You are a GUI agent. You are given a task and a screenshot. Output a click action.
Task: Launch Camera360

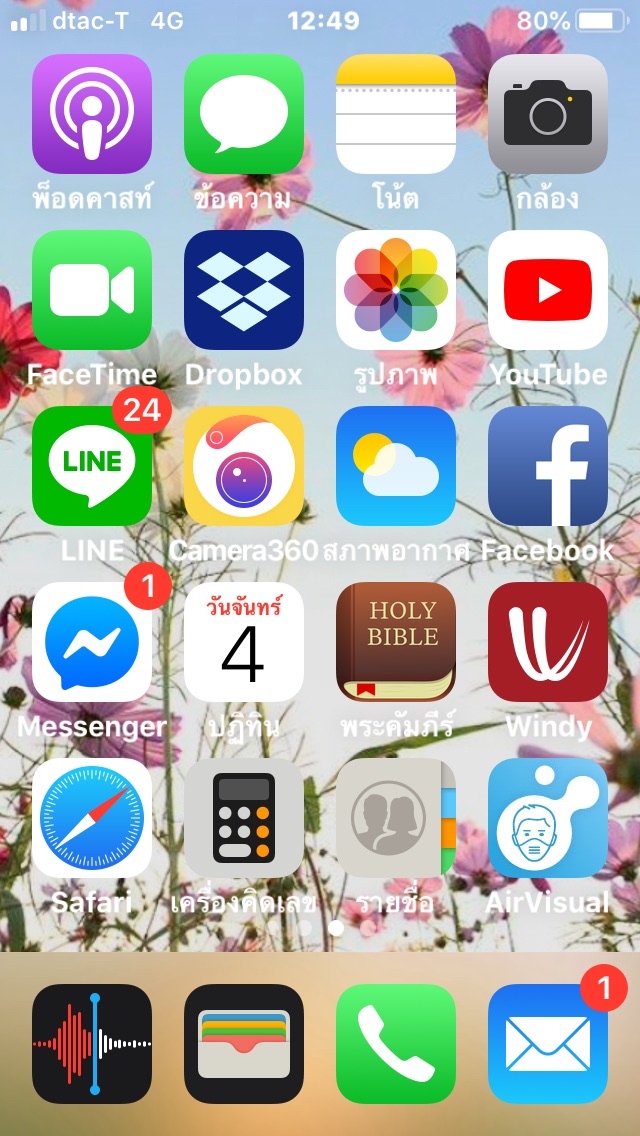point(244,466)
